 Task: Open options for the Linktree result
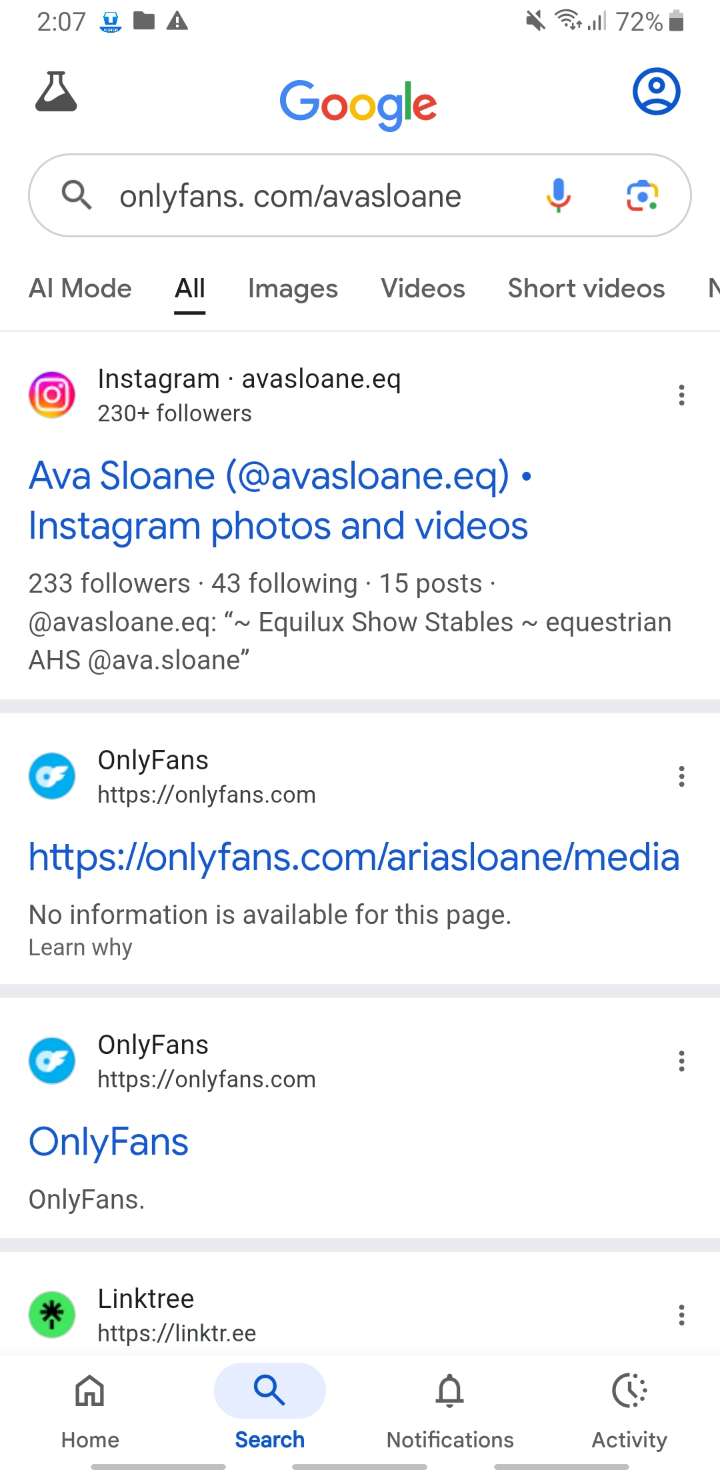point(681,1315)
